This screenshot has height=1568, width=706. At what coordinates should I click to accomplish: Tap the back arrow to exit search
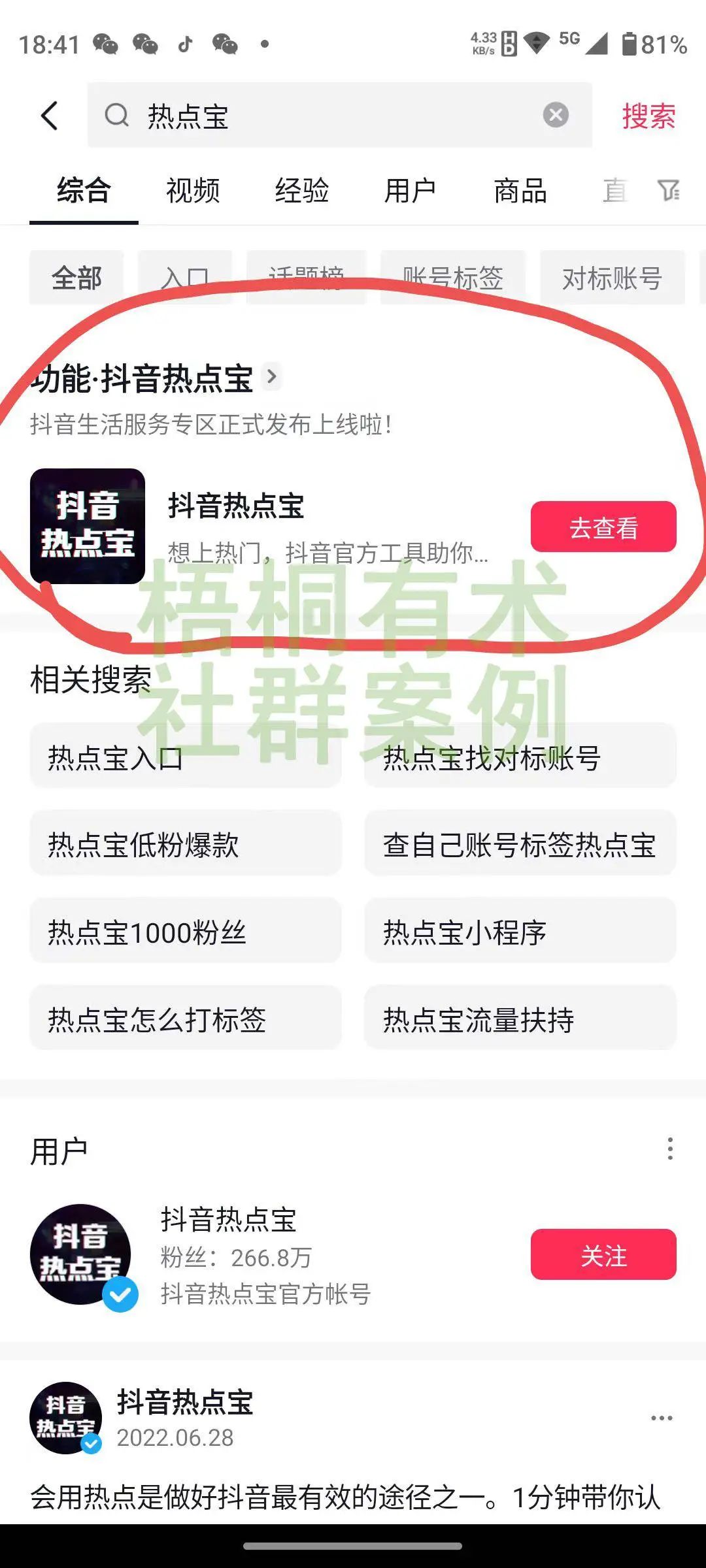click(x=49, y=114)
